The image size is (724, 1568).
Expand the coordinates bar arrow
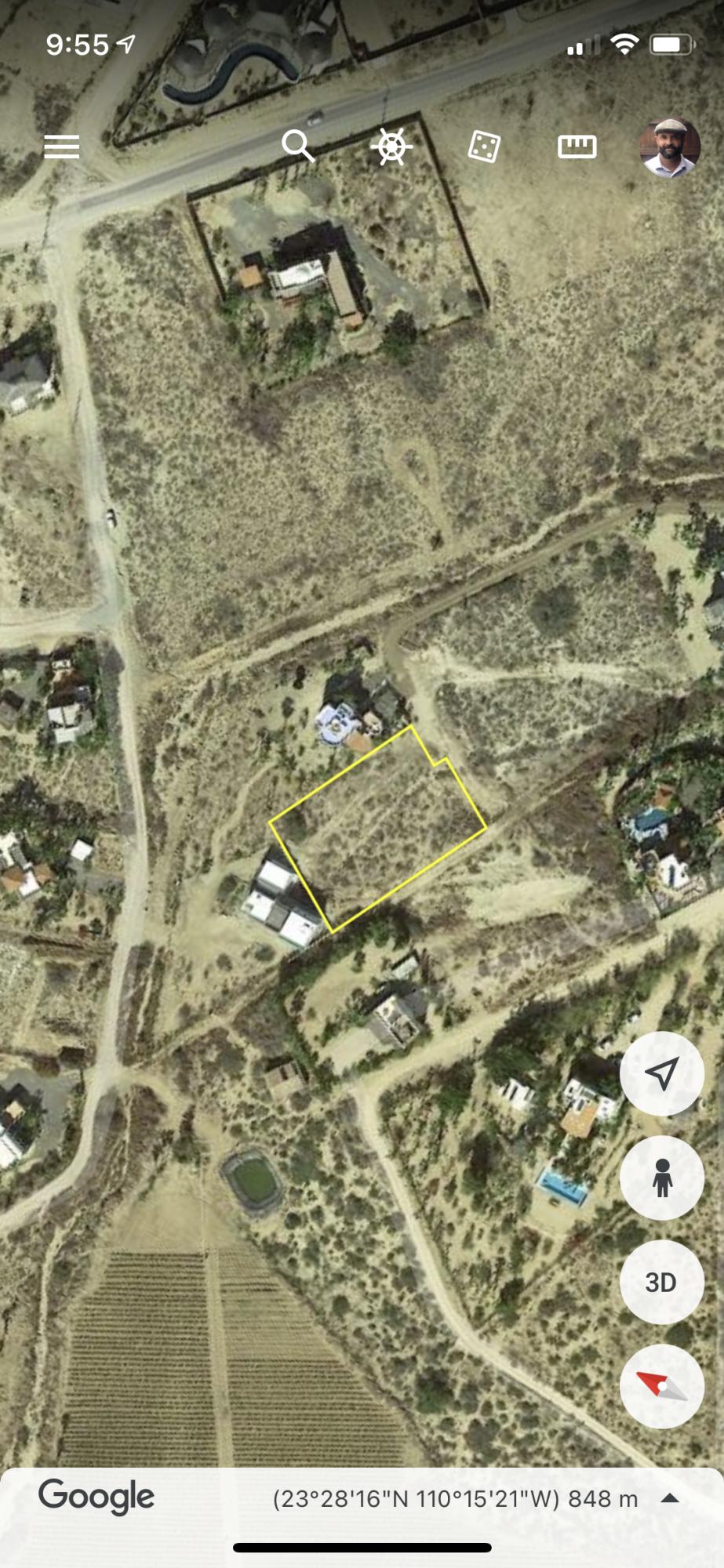click(x=669, y=1498)
